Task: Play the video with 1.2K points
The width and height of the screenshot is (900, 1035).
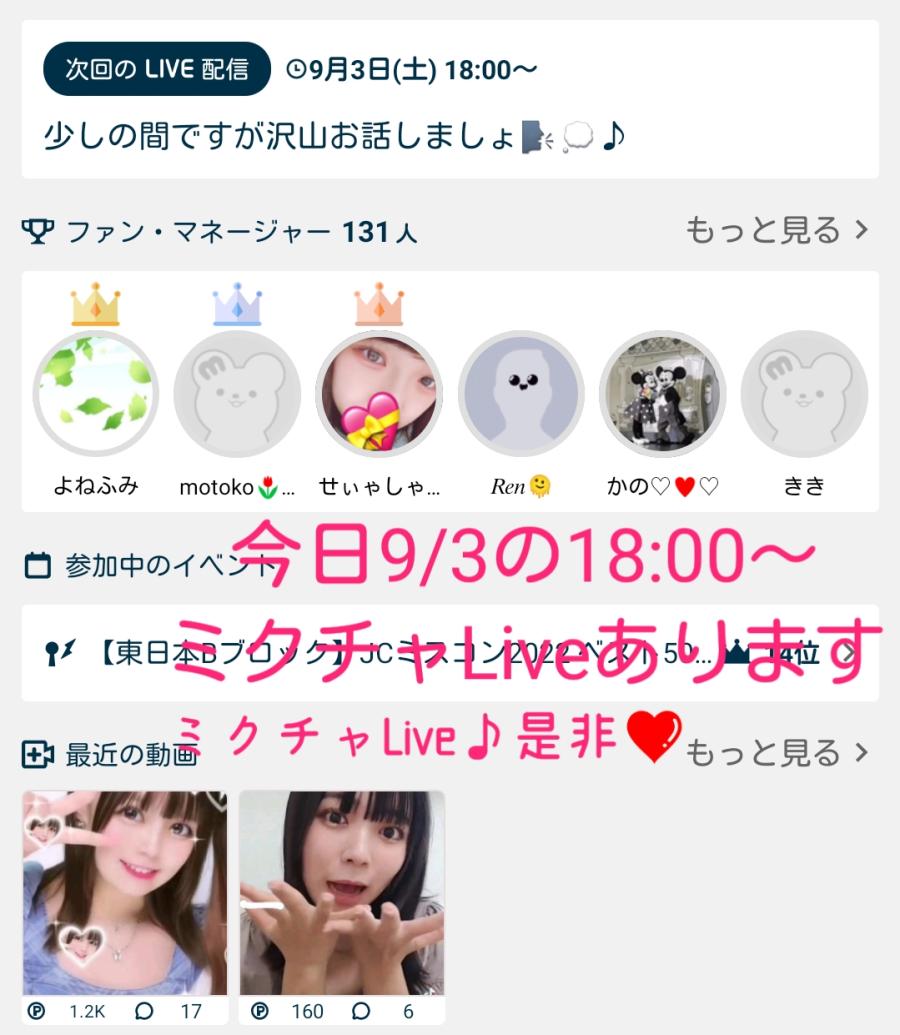Action: (125, 893)
